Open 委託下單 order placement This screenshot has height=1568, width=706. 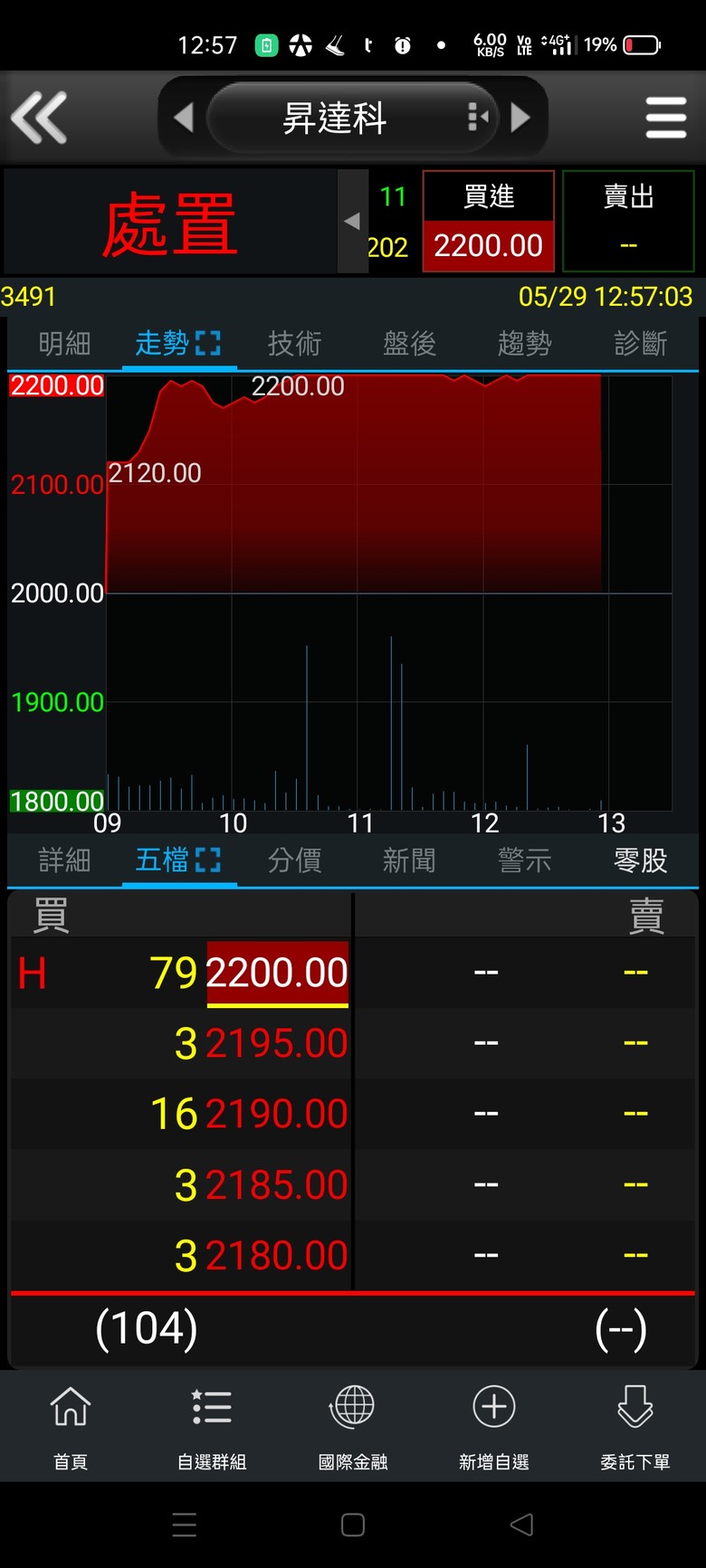tap(635, 1427)
